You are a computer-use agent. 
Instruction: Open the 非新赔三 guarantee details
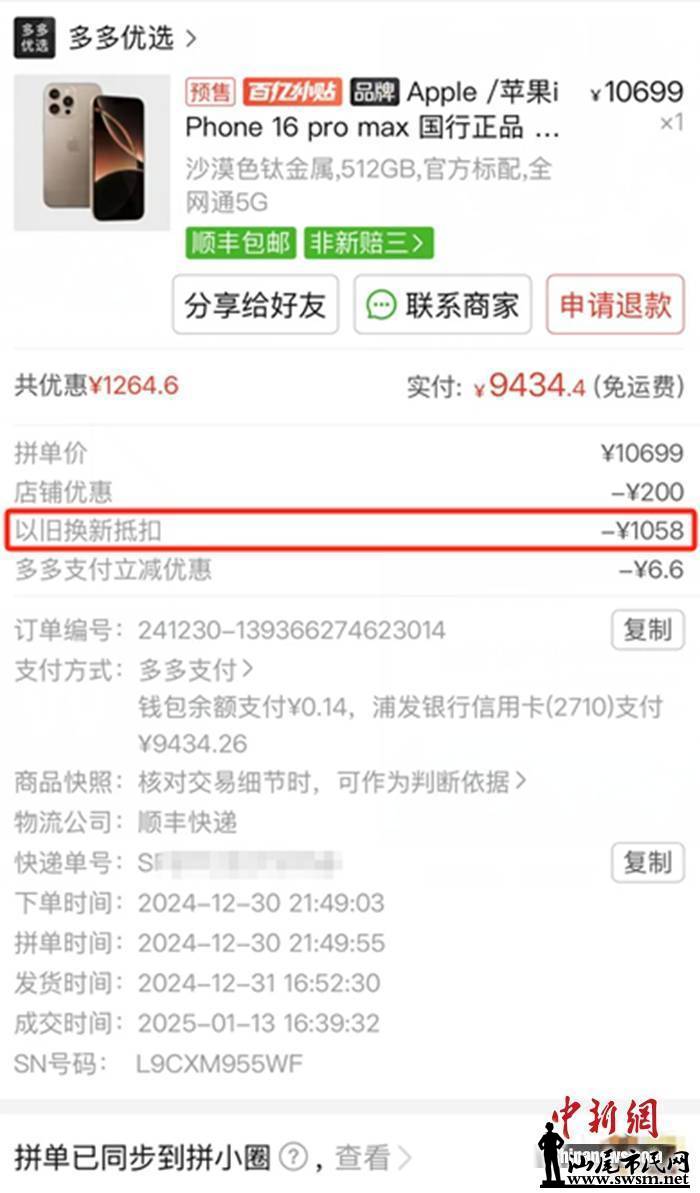point(369,243)
